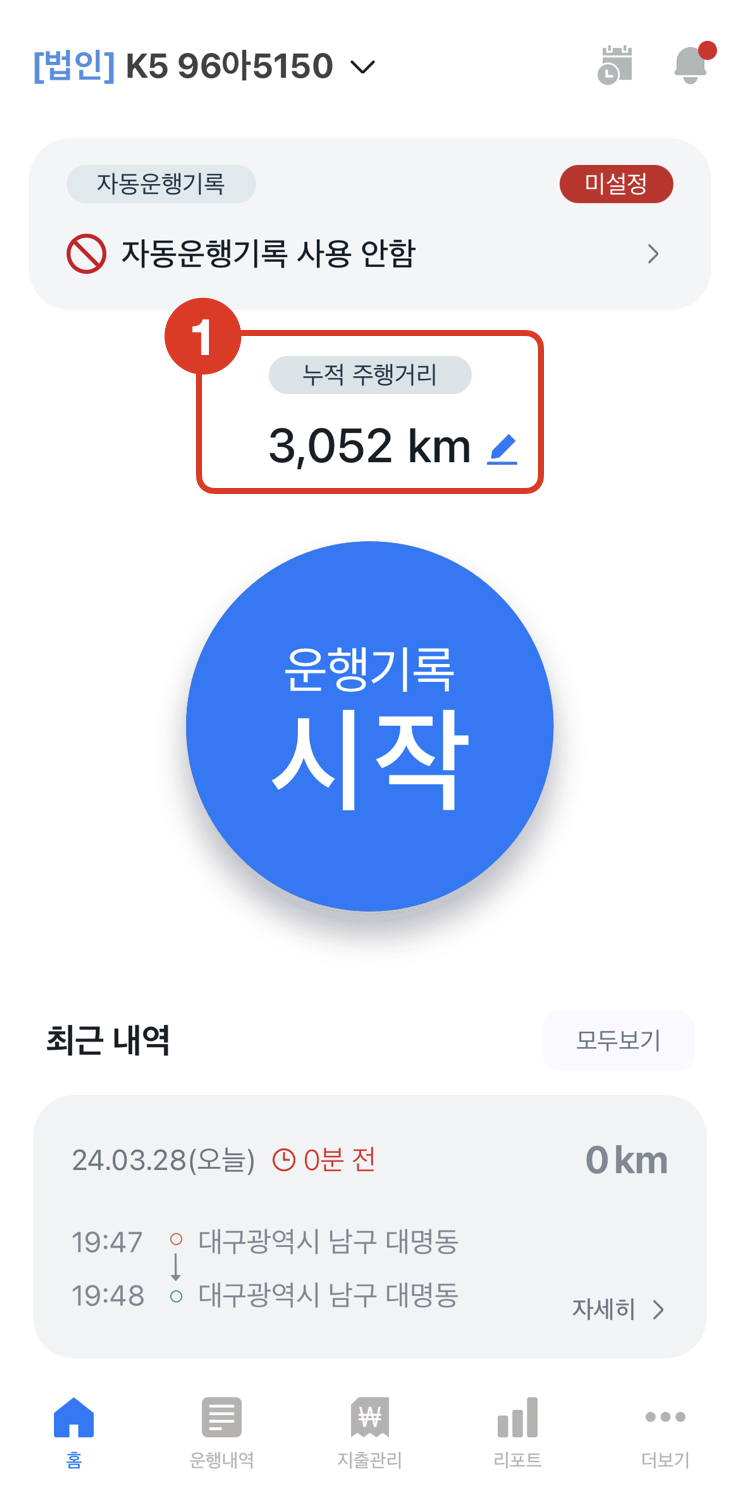Go to the 지출관리 tab
This screenshot has width=740, height=1488.
370,1433
